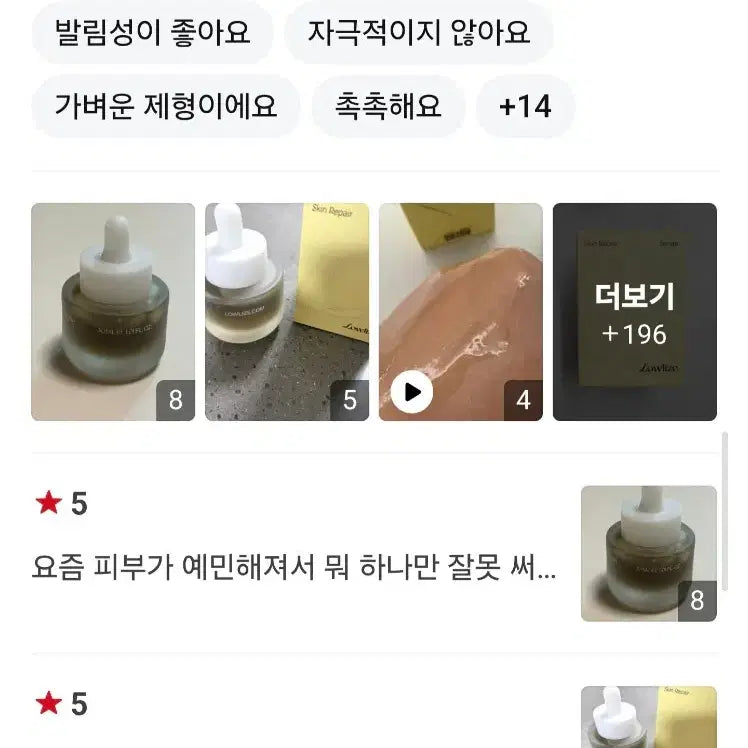Tap the 자극적이지 않아요 chip

[418, 32]
